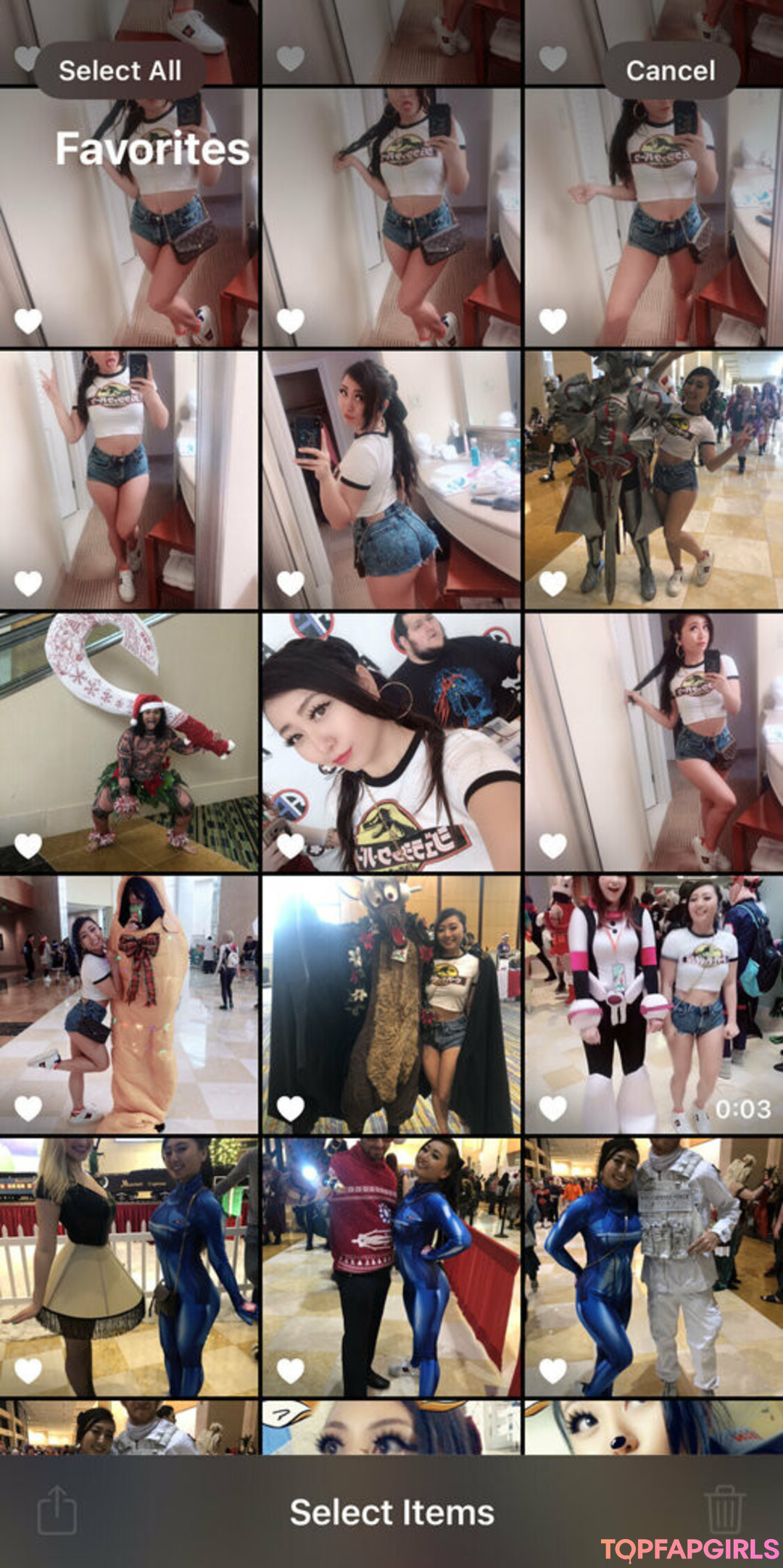Tap the trash icon to delete
The width and height of the screenshot is (783, 1568).
pyautogui.click(x=724, y=1510)
